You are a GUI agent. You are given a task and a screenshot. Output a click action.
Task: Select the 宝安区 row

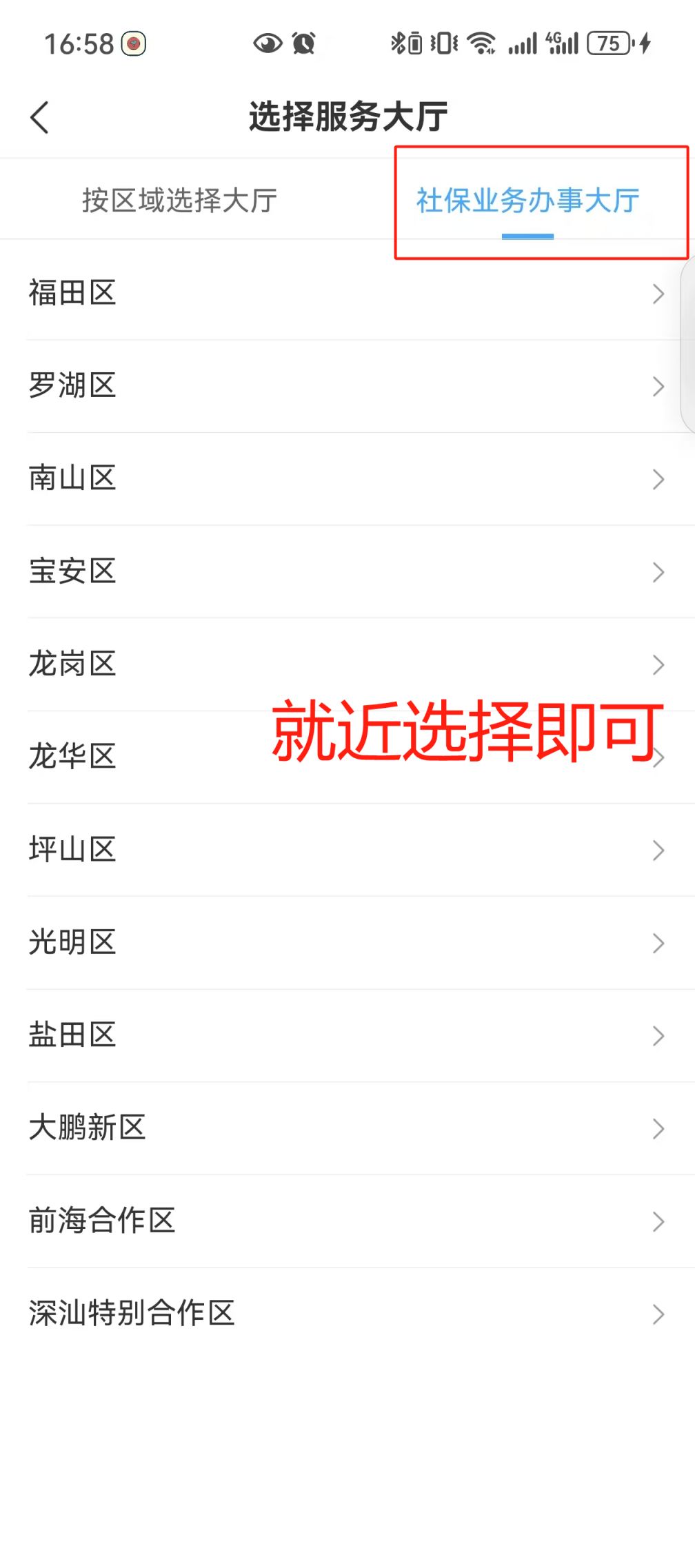pyautogui.click(x=347, y=572)
